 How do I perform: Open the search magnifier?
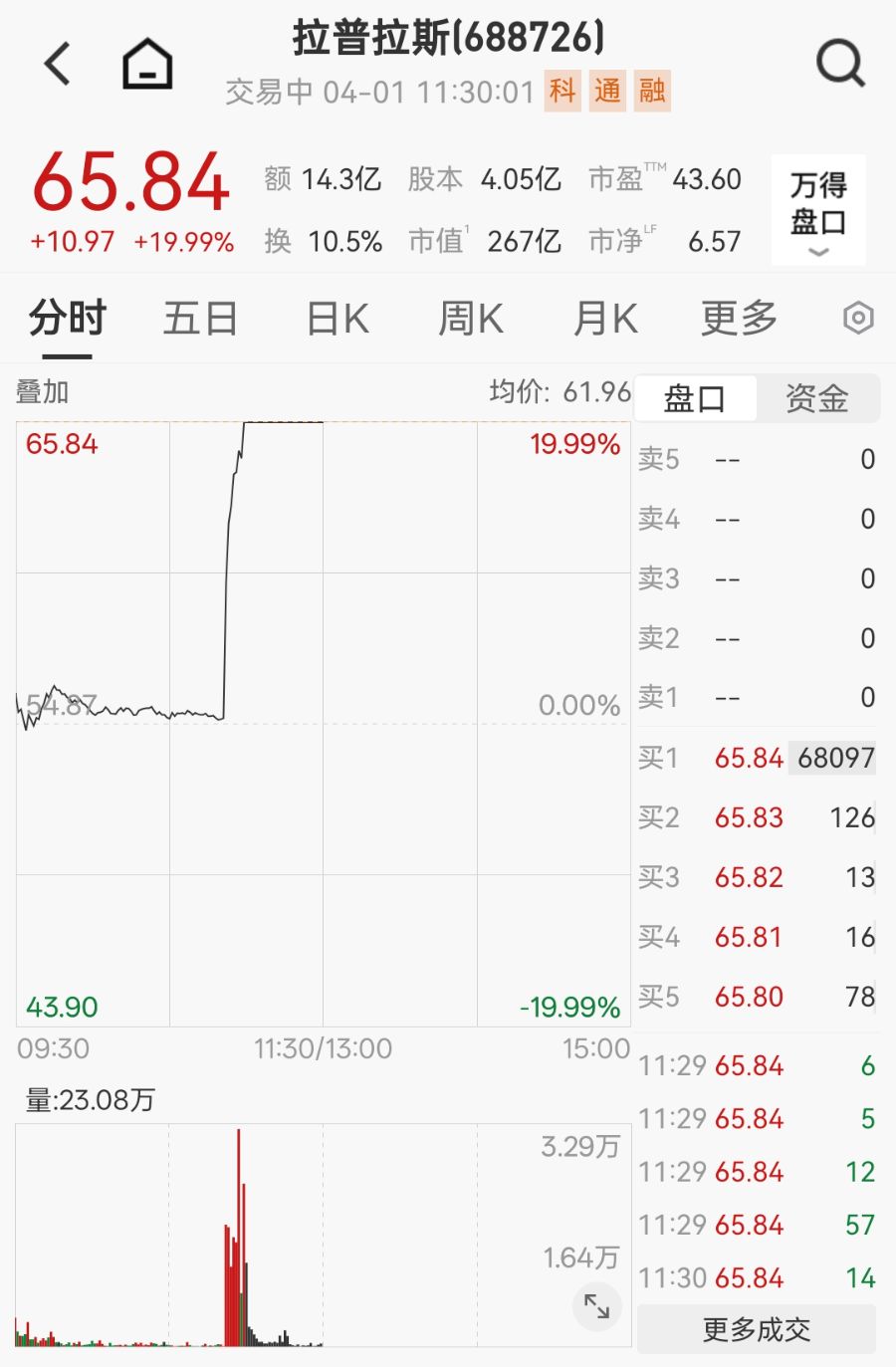pos(840,64)
